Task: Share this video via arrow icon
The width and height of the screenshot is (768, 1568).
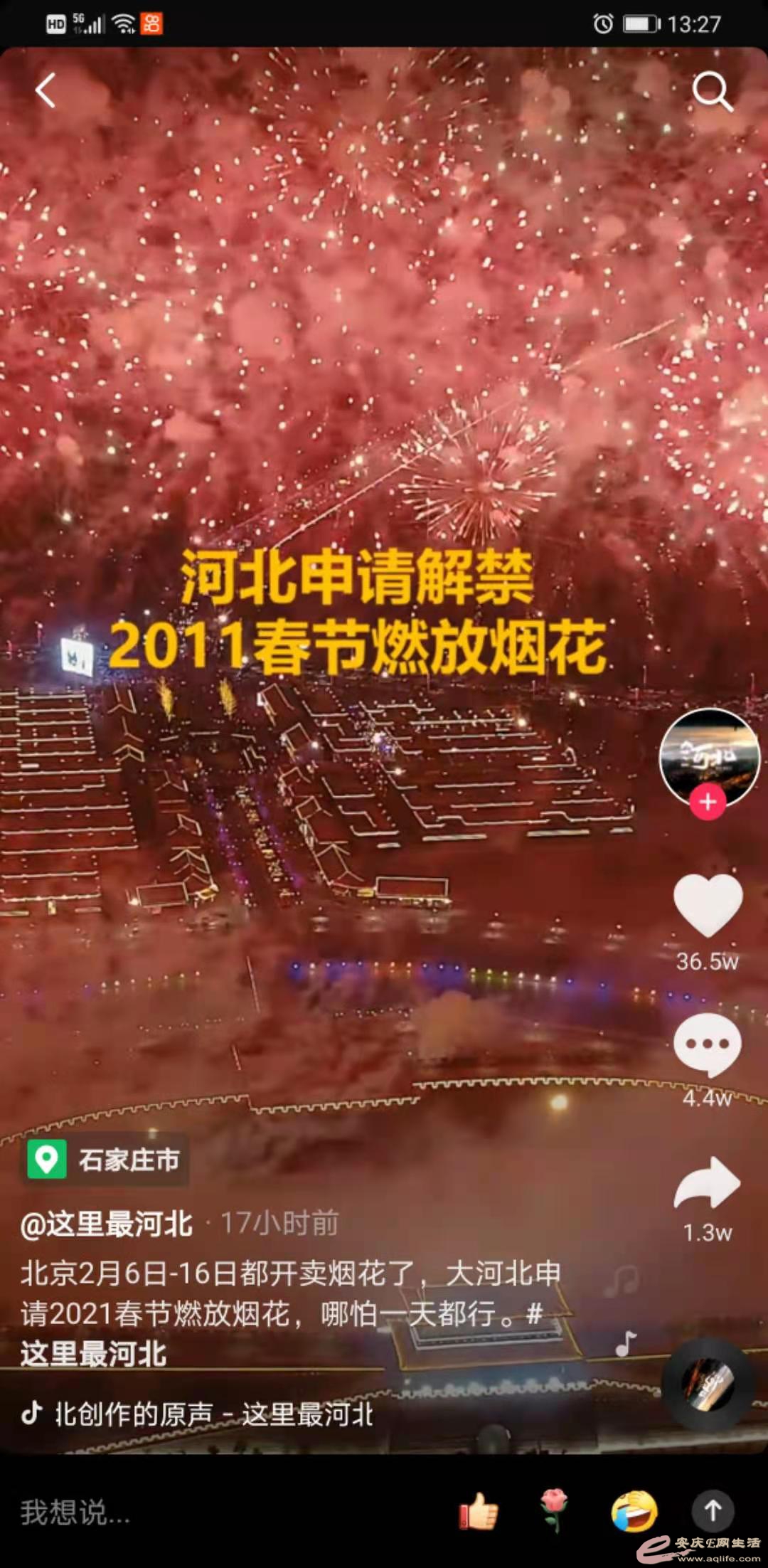Action: point(708,1183)
